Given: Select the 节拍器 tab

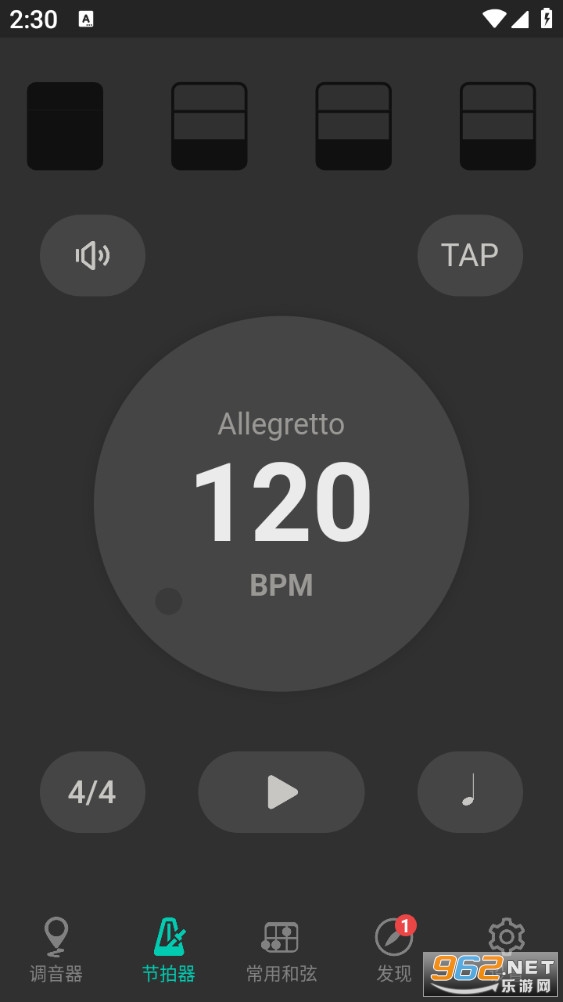Looking at the screenshot, I should (x=169, y=950).
